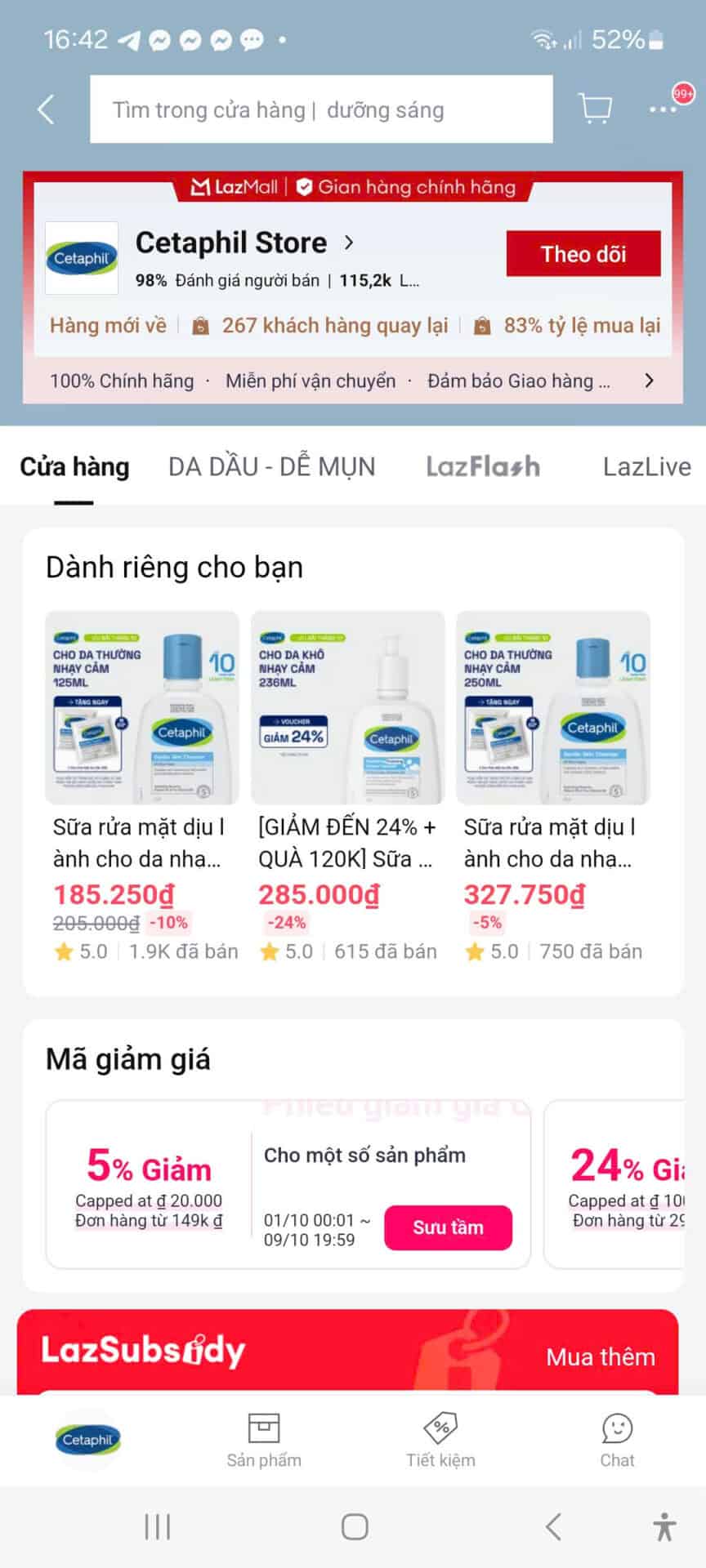Image resolution: width=706 pixels, height=1568 pixels.
Task: Open the shopping cart
Action: click(595, 109)
